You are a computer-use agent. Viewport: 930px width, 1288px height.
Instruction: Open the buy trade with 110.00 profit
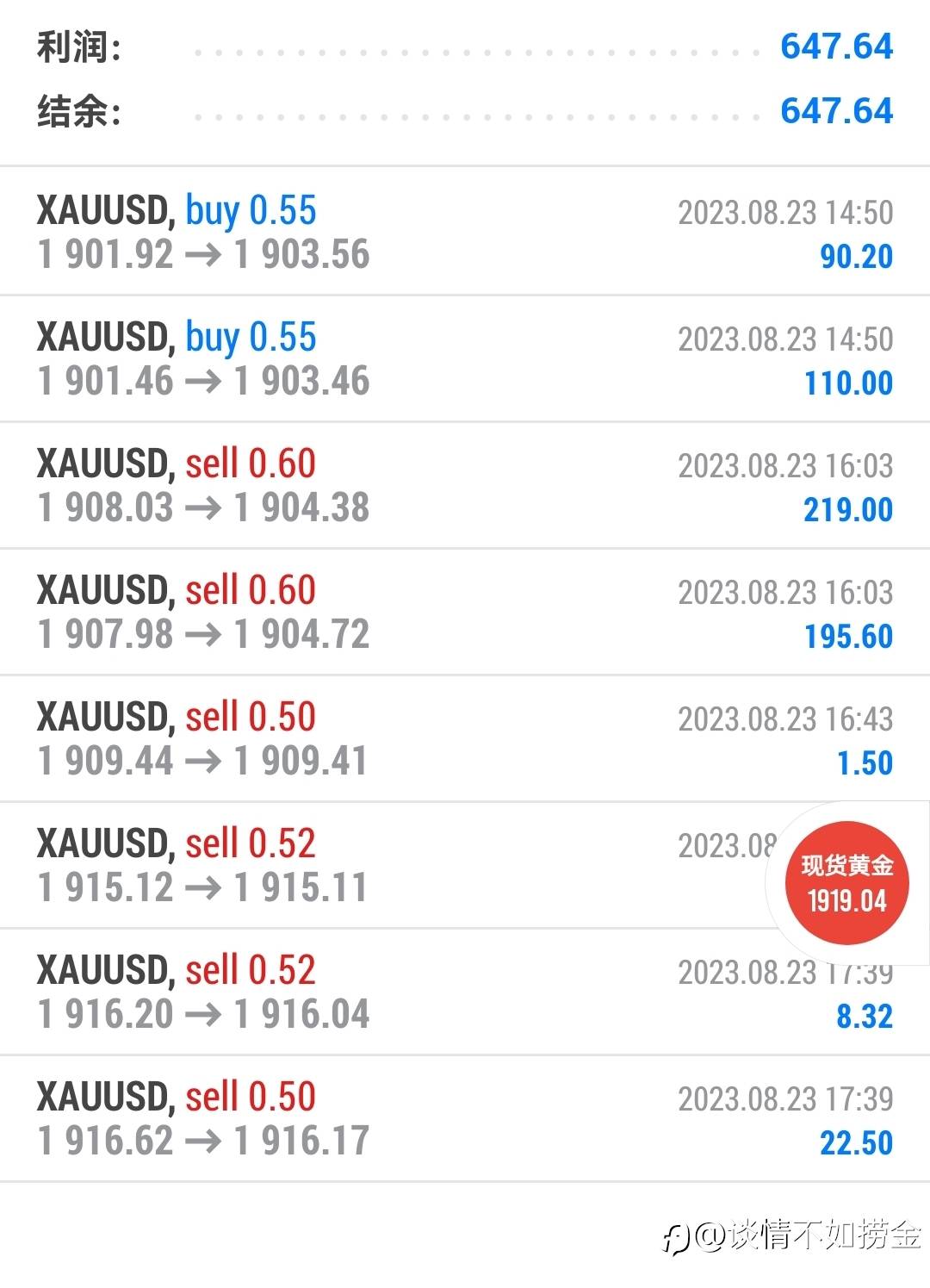[465, 358]
